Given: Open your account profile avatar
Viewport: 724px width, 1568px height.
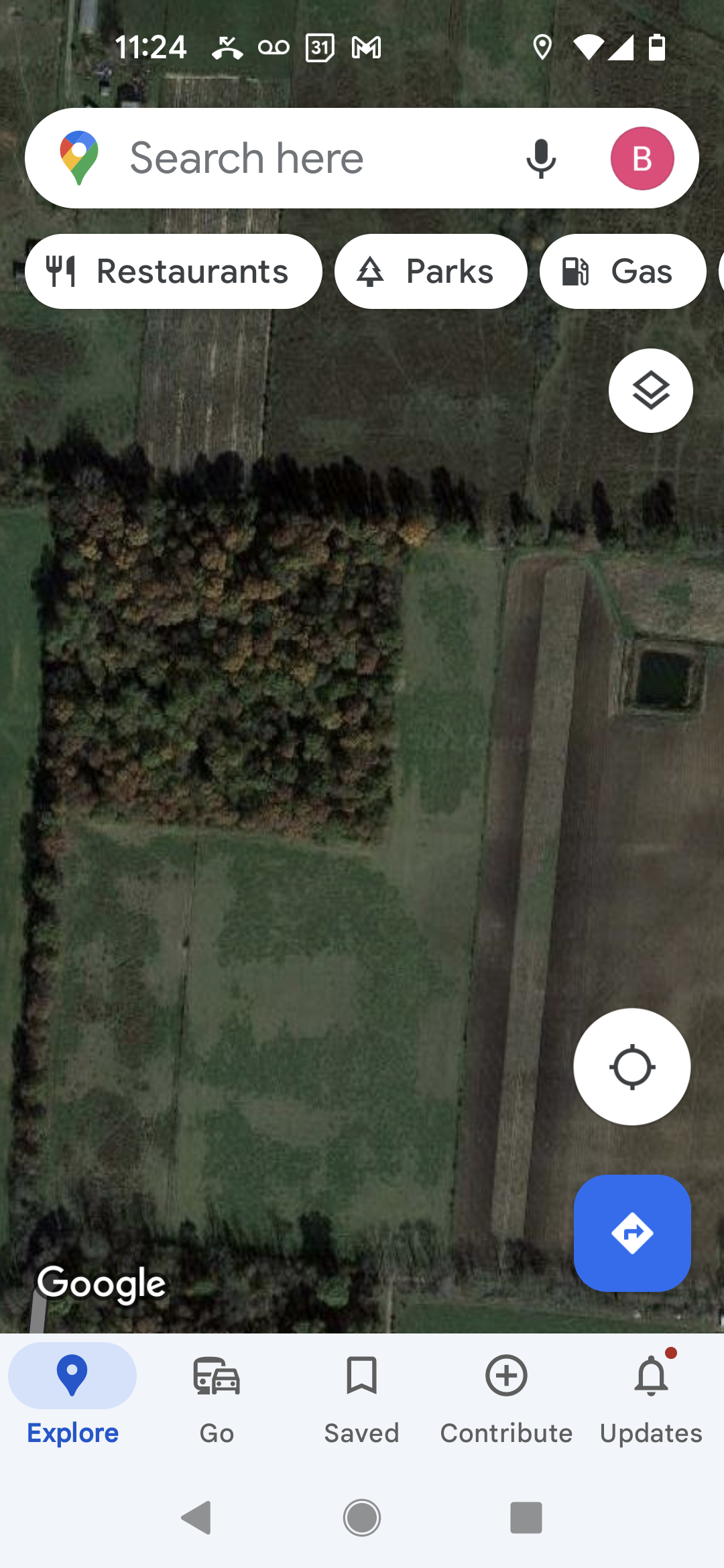Looking at the screenshot, I should [642, 157].
